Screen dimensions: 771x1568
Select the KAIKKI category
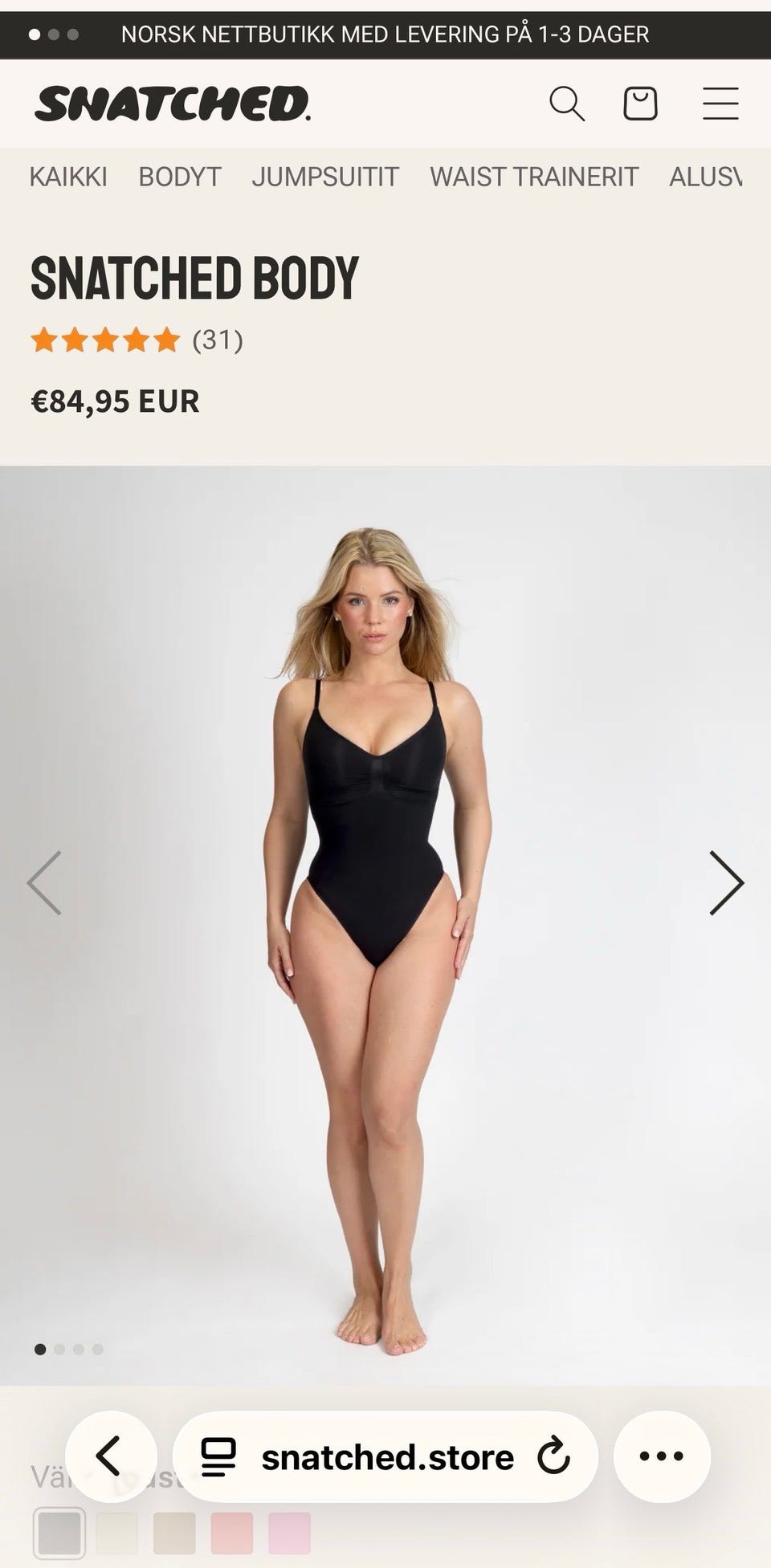68,177
